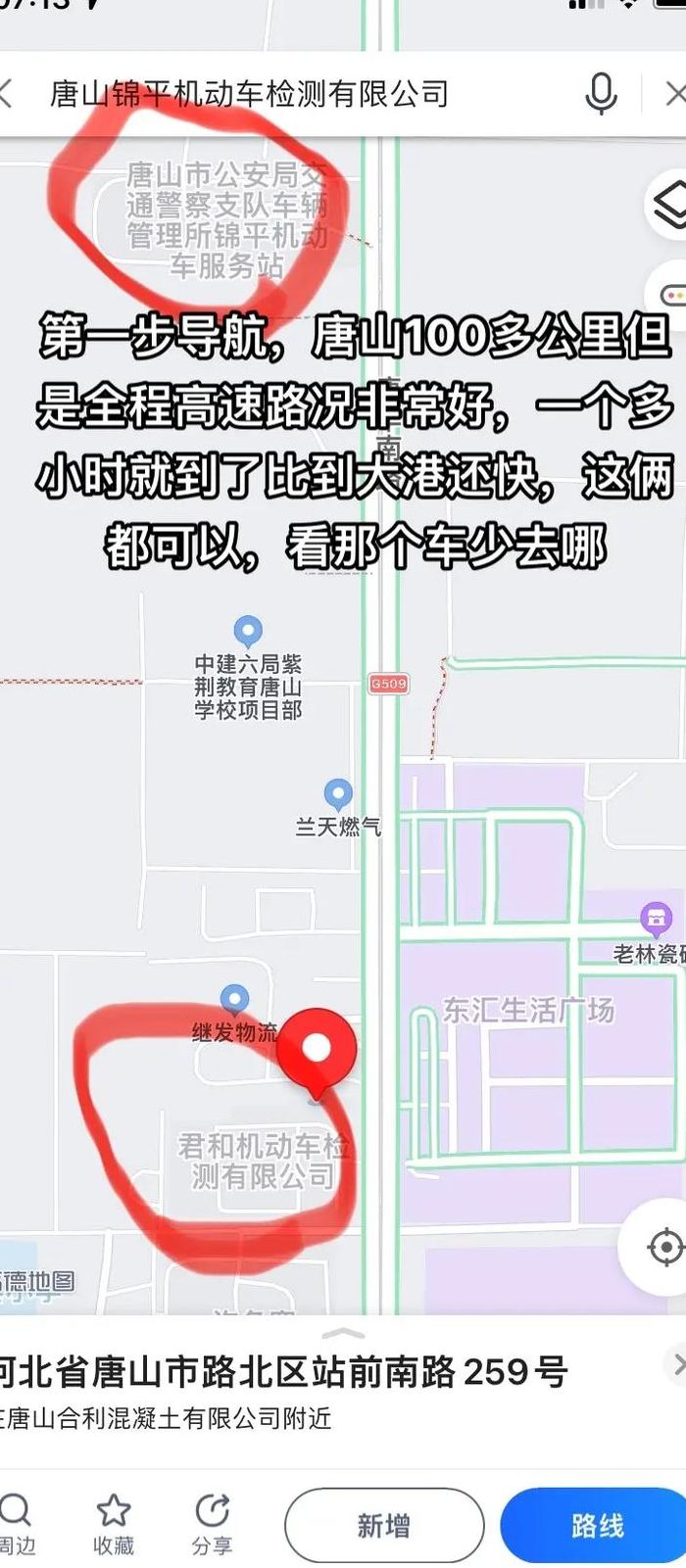
Task: Recenter map on my location
Action: click(x=661, y=1247)
